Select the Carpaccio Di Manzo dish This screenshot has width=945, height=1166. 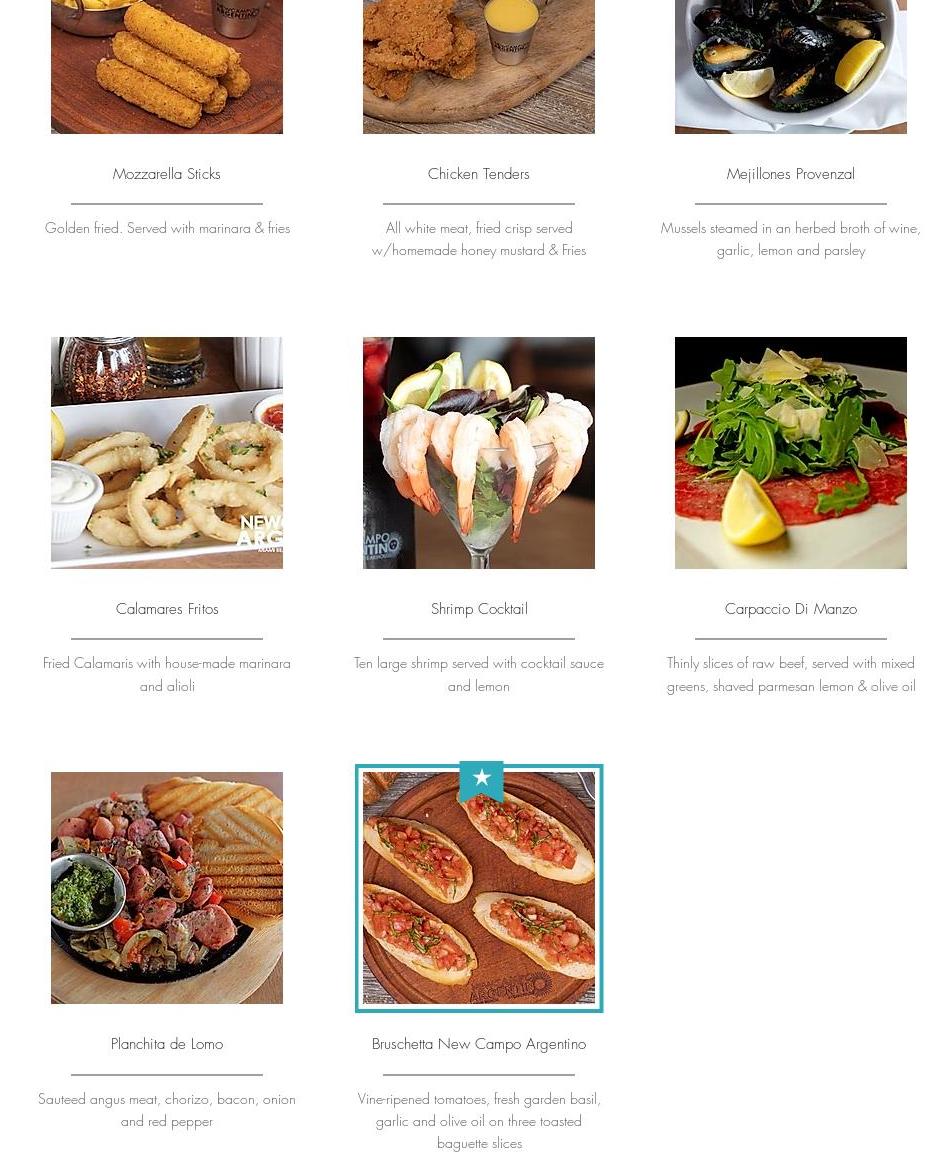click(790, 453)
